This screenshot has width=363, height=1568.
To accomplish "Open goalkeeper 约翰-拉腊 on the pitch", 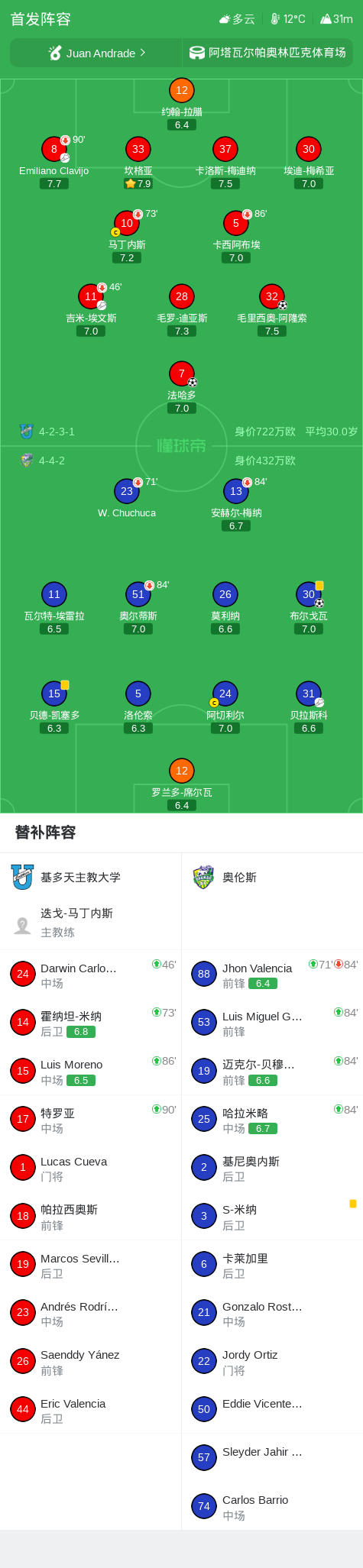I will 182,103.
